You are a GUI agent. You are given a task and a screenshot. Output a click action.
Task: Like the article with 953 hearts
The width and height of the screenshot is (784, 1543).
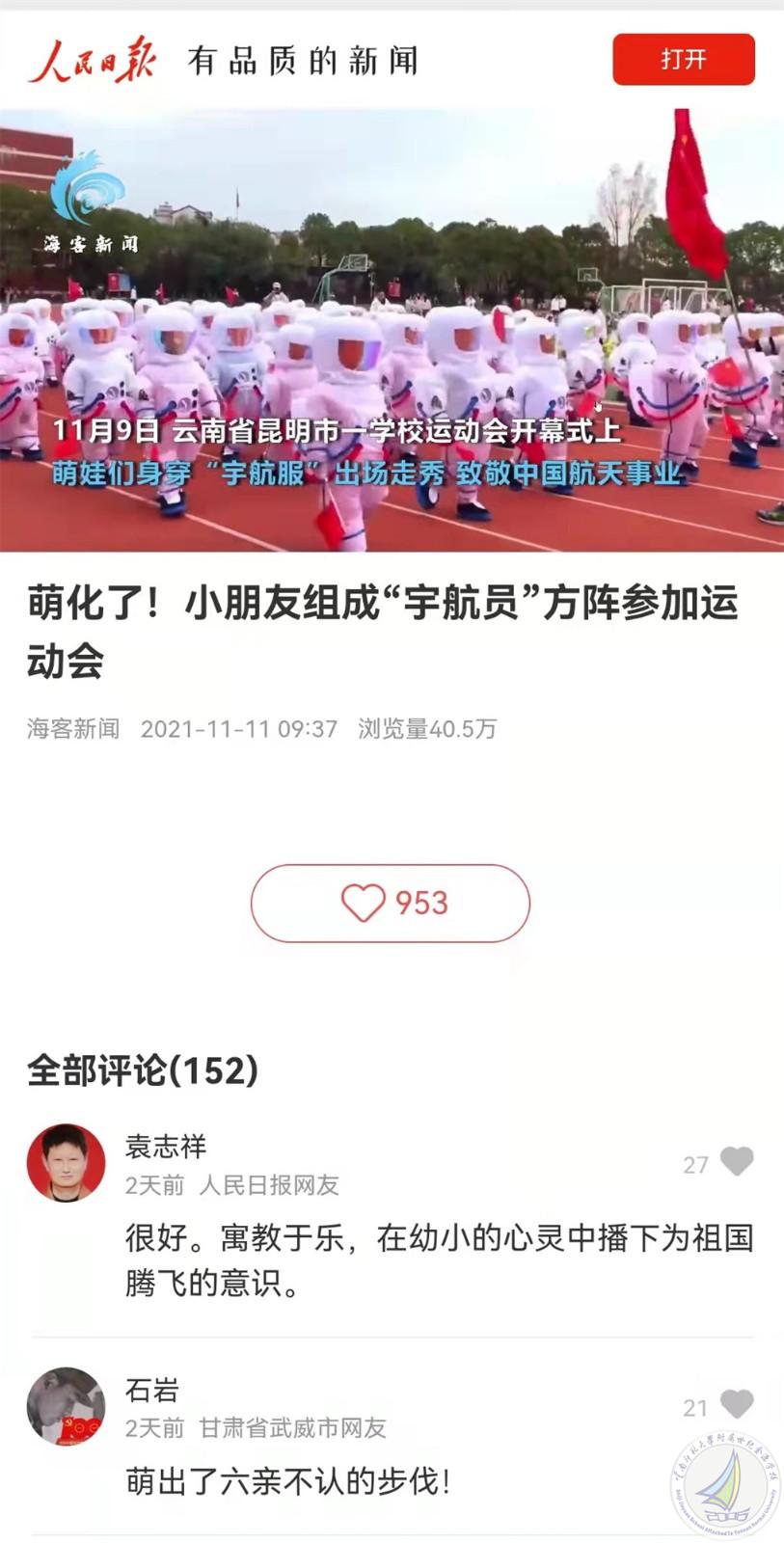pos(391,903)
